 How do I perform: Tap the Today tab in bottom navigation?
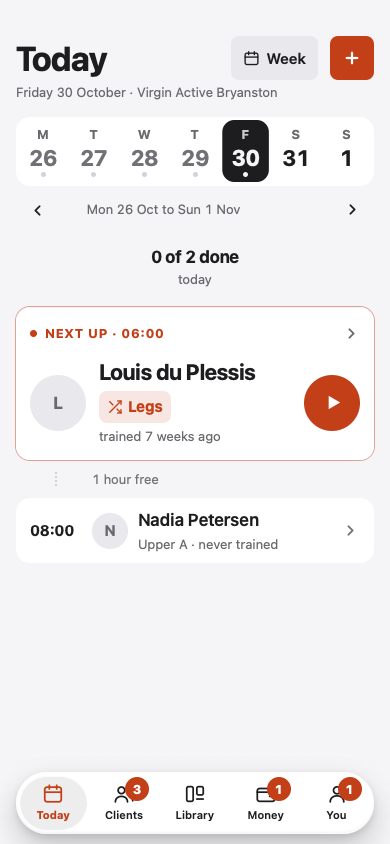click(53, 803)
